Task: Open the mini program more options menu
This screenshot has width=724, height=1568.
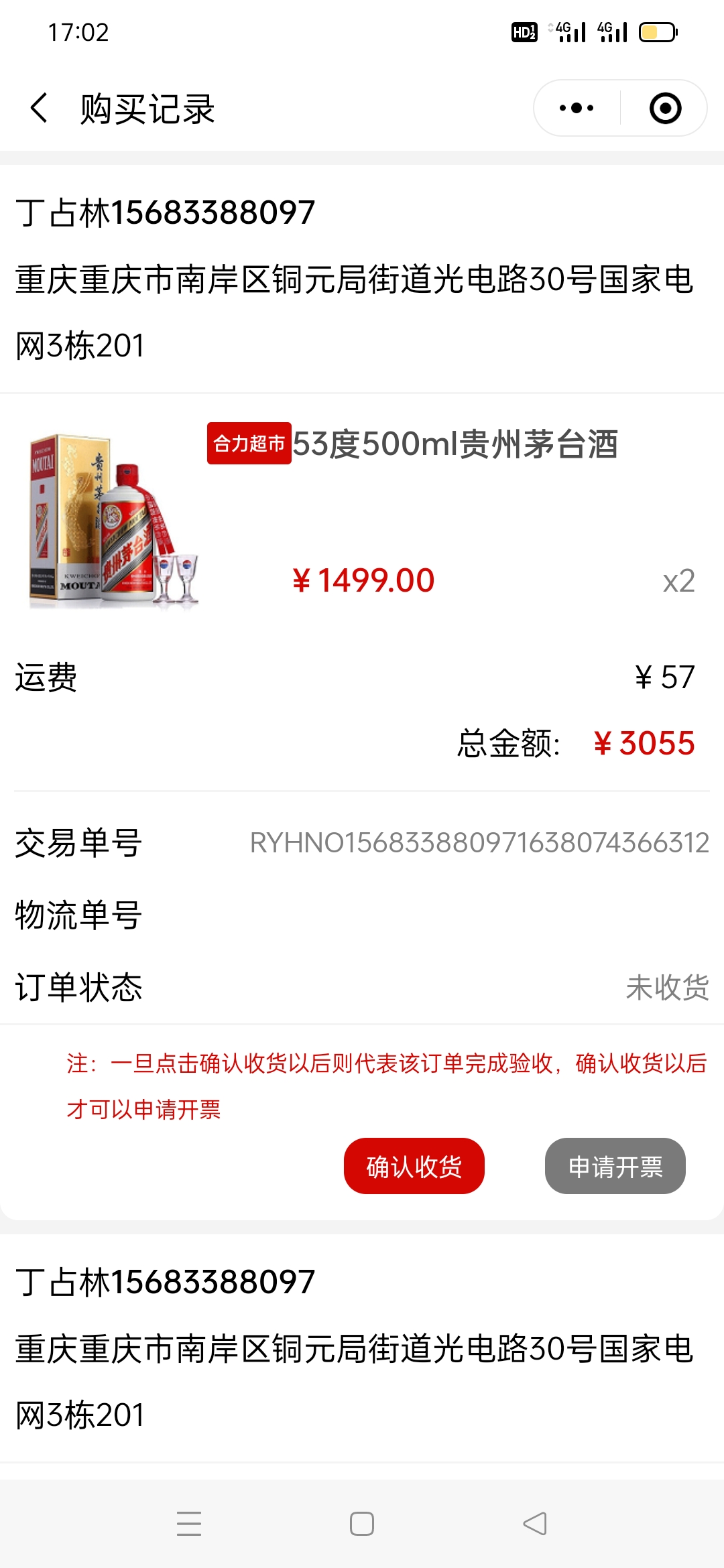Action: point(577,108)
